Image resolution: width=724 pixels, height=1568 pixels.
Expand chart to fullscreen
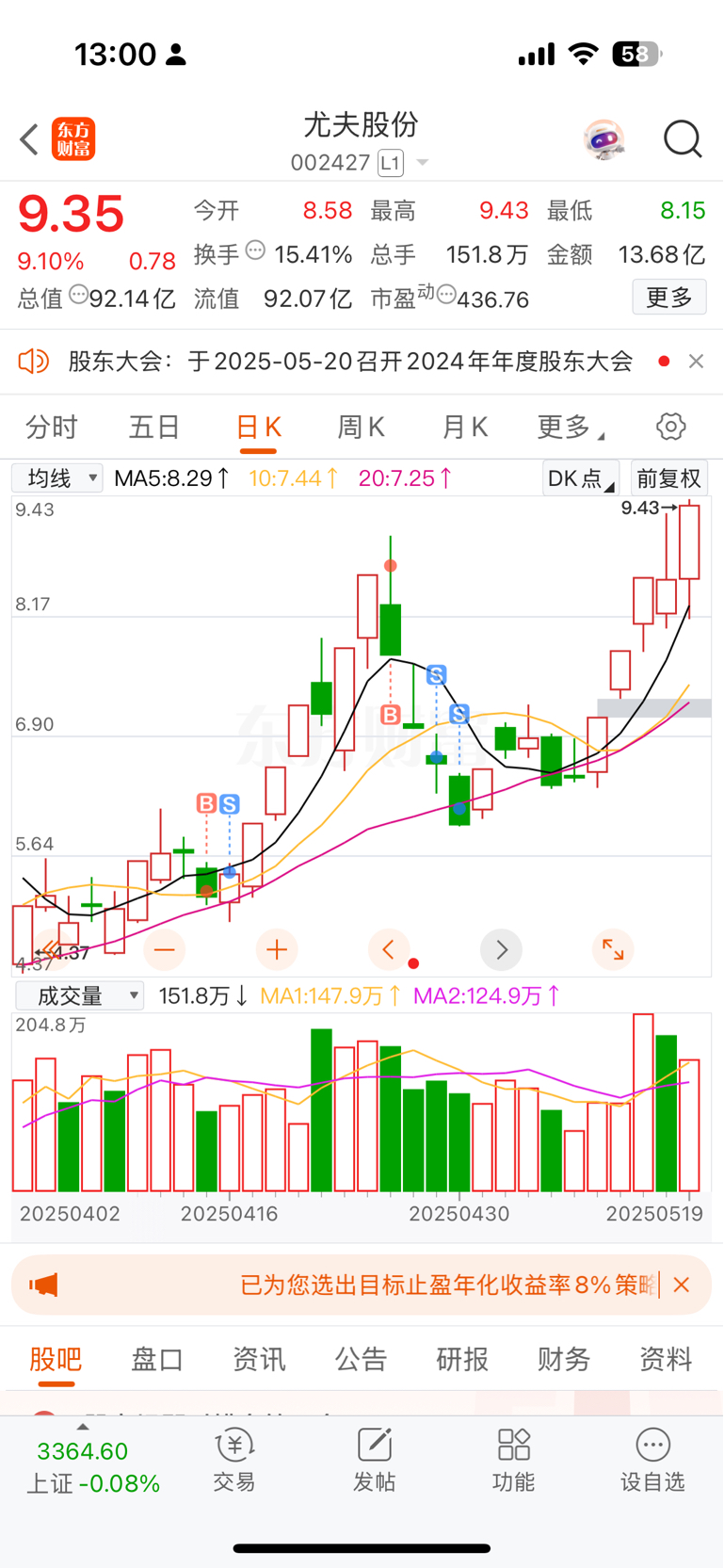(x=613, y=949)
